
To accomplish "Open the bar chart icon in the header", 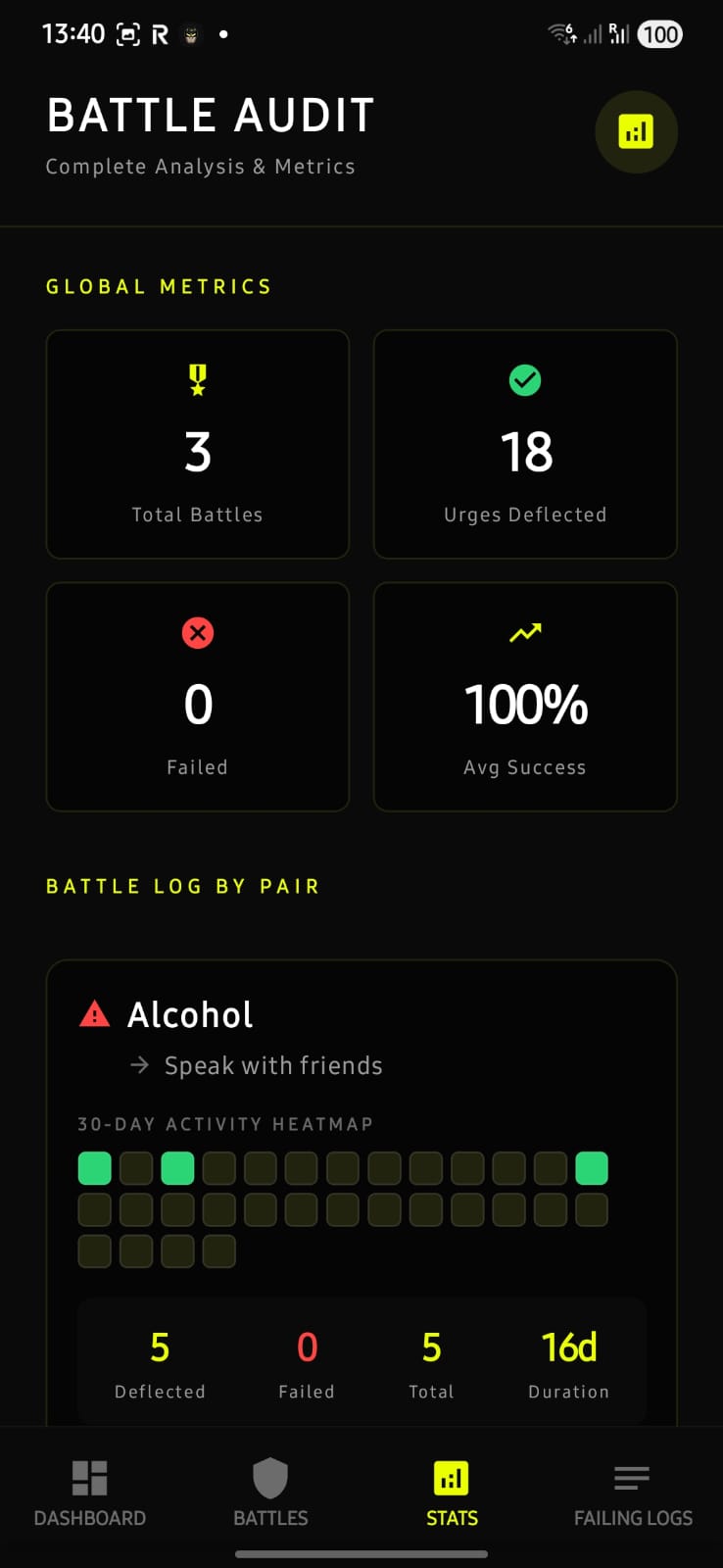I will click(636, 131).
